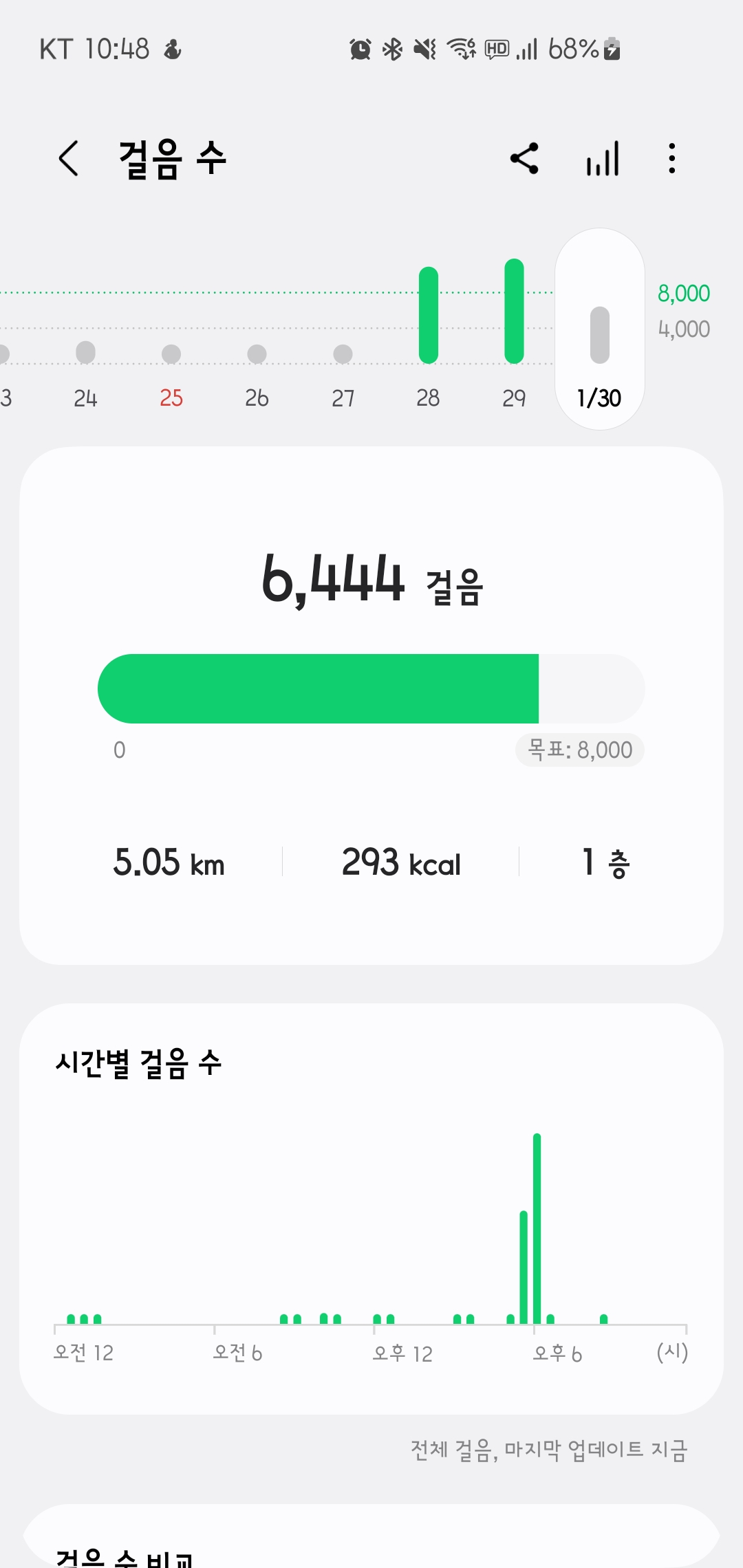The height and width of the screenshot is (1568, 743).
Task: Select day 27 in the date chart
Action: (343, 371)
